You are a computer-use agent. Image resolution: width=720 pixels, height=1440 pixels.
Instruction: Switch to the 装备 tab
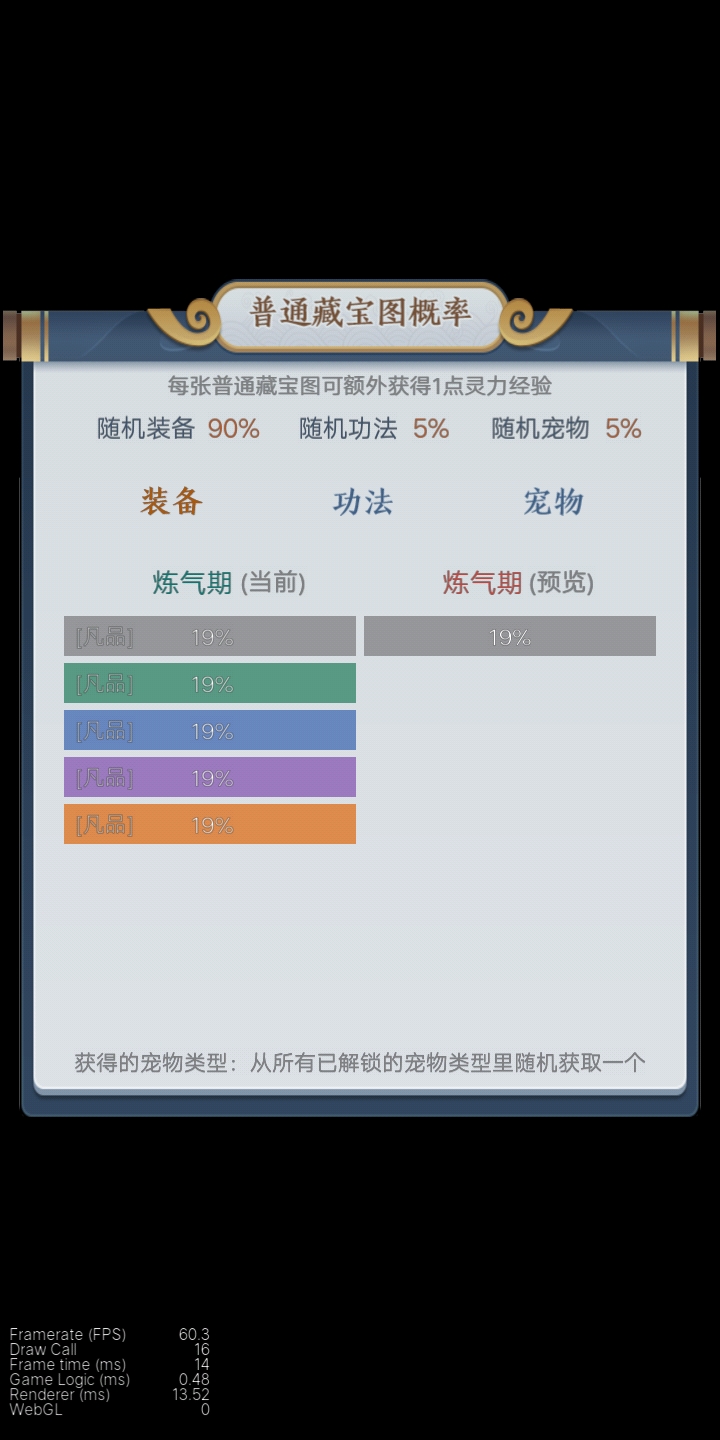tap(172, 502)
